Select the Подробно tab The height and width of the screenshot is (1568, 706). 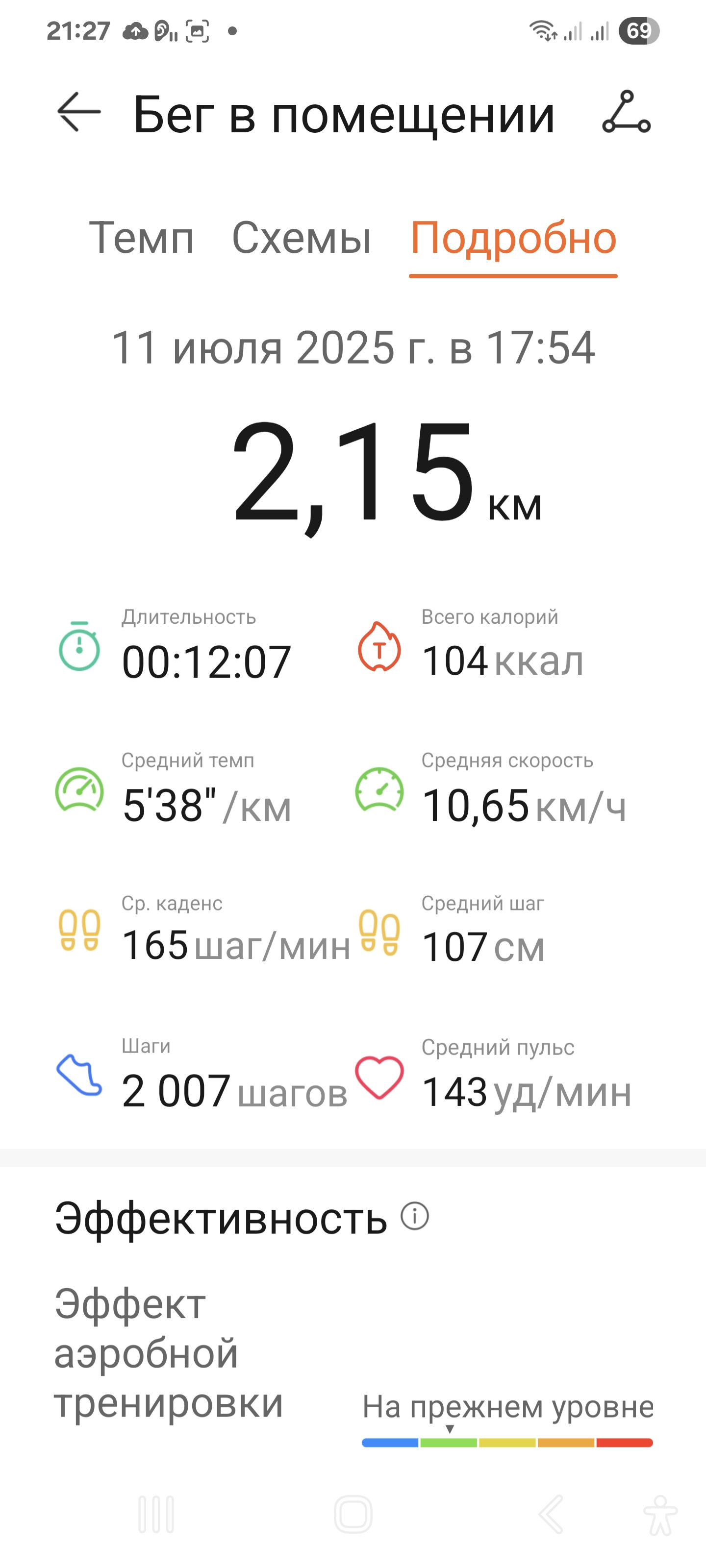513,238
